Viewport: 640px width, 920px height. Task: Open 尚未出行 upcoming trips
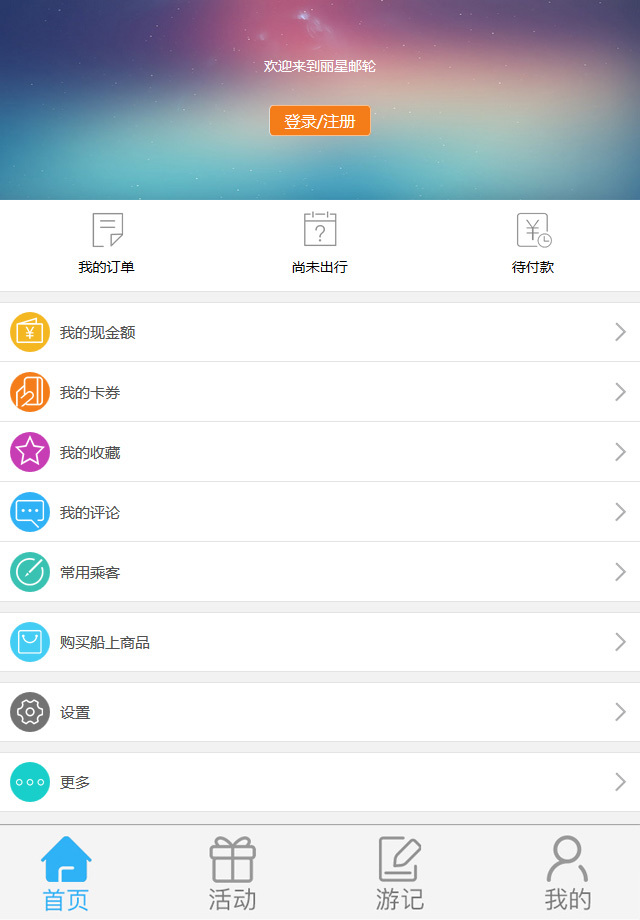320,244
